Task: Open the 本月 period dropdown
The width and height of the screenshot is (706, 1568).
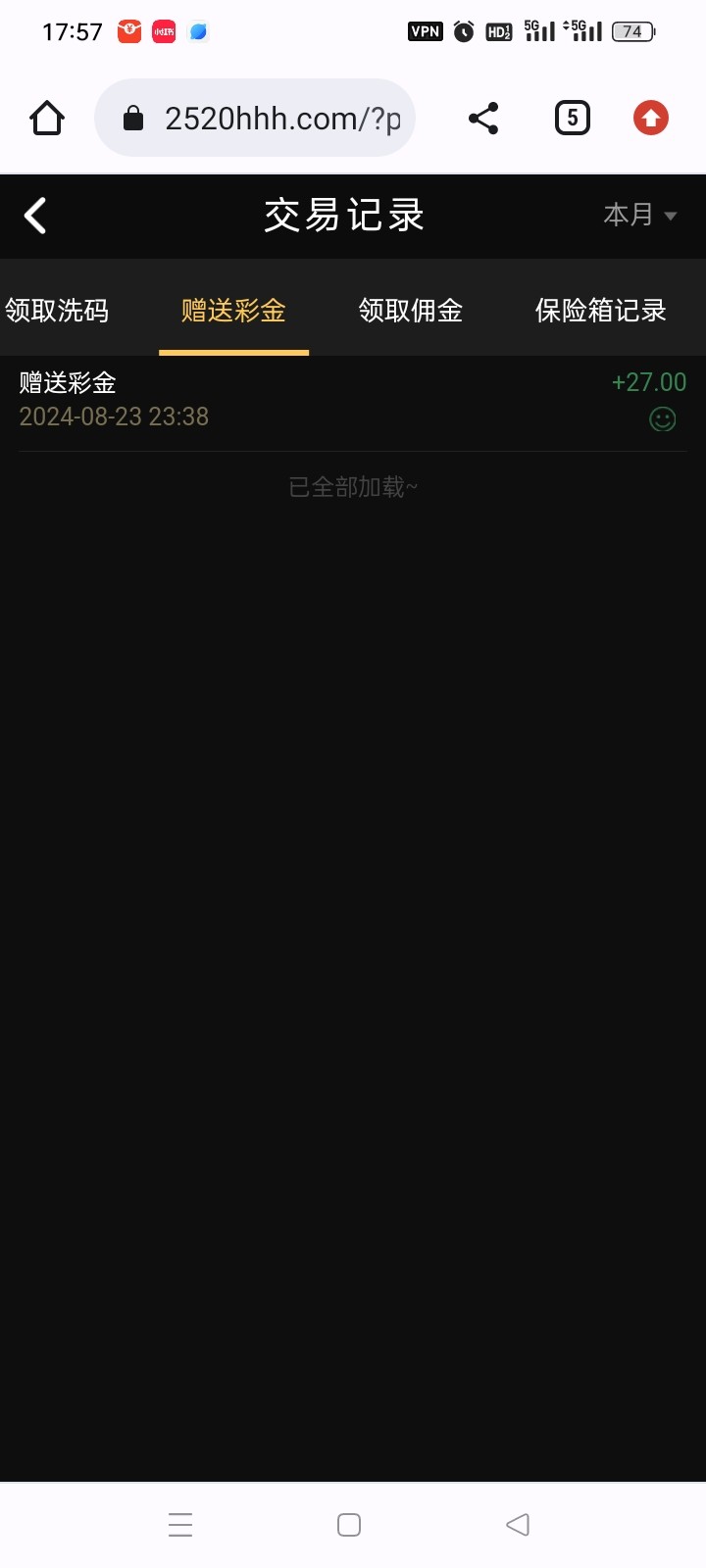Action: pyautogui.click(x=639, y=215)
